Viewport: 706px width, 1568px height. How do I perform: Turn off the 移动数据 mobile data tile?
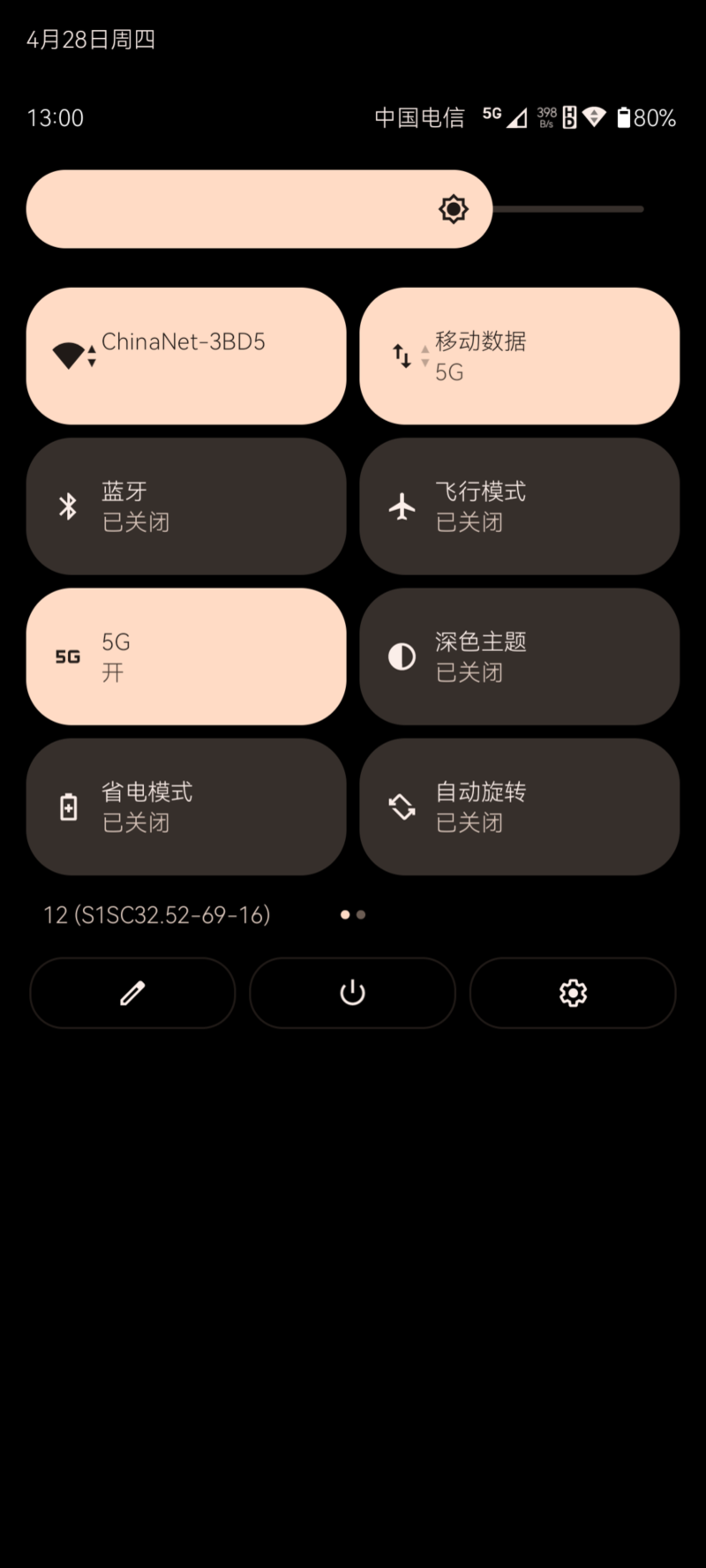(x=519, y=356)
